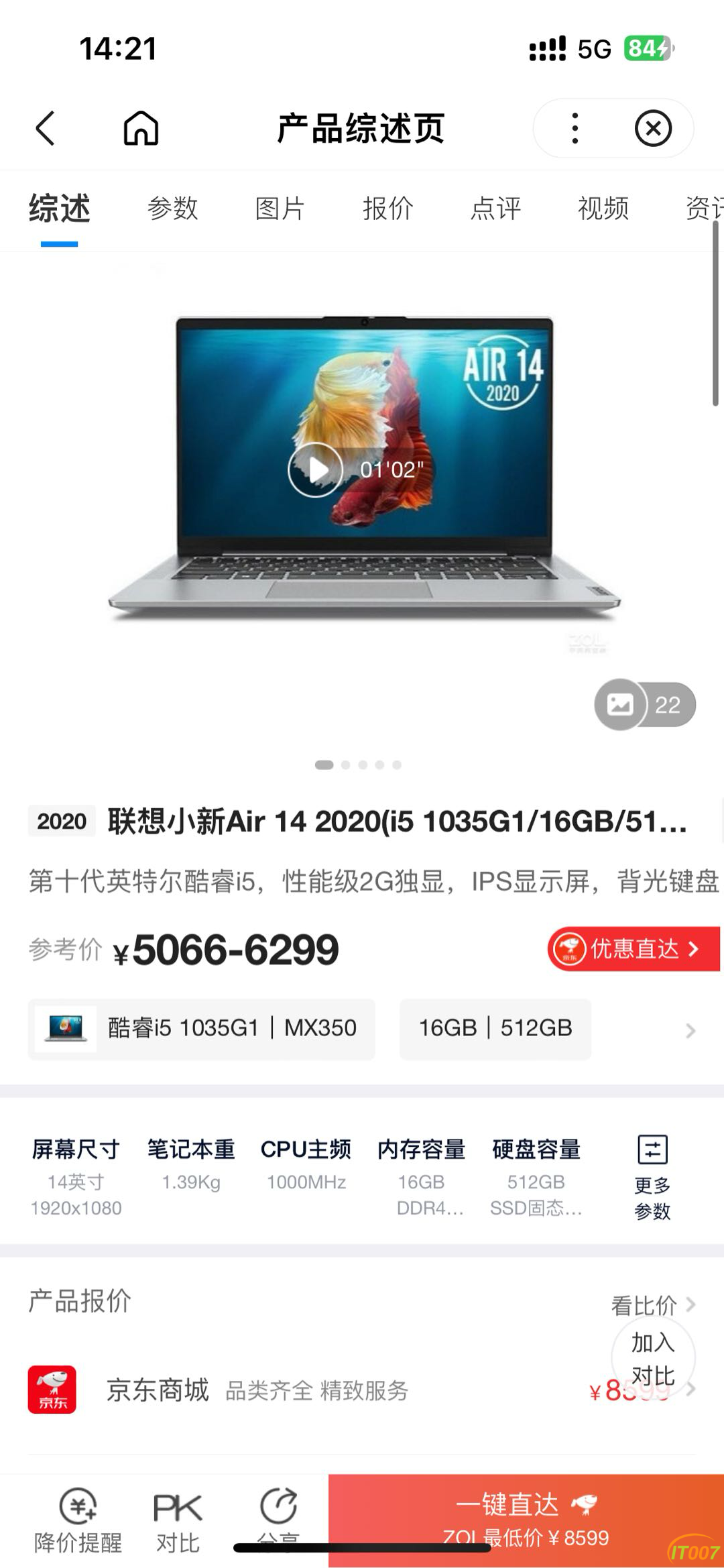This screenshot has width=724, height=1568.
Task: Close the mini program page
Action: (653, 128)
